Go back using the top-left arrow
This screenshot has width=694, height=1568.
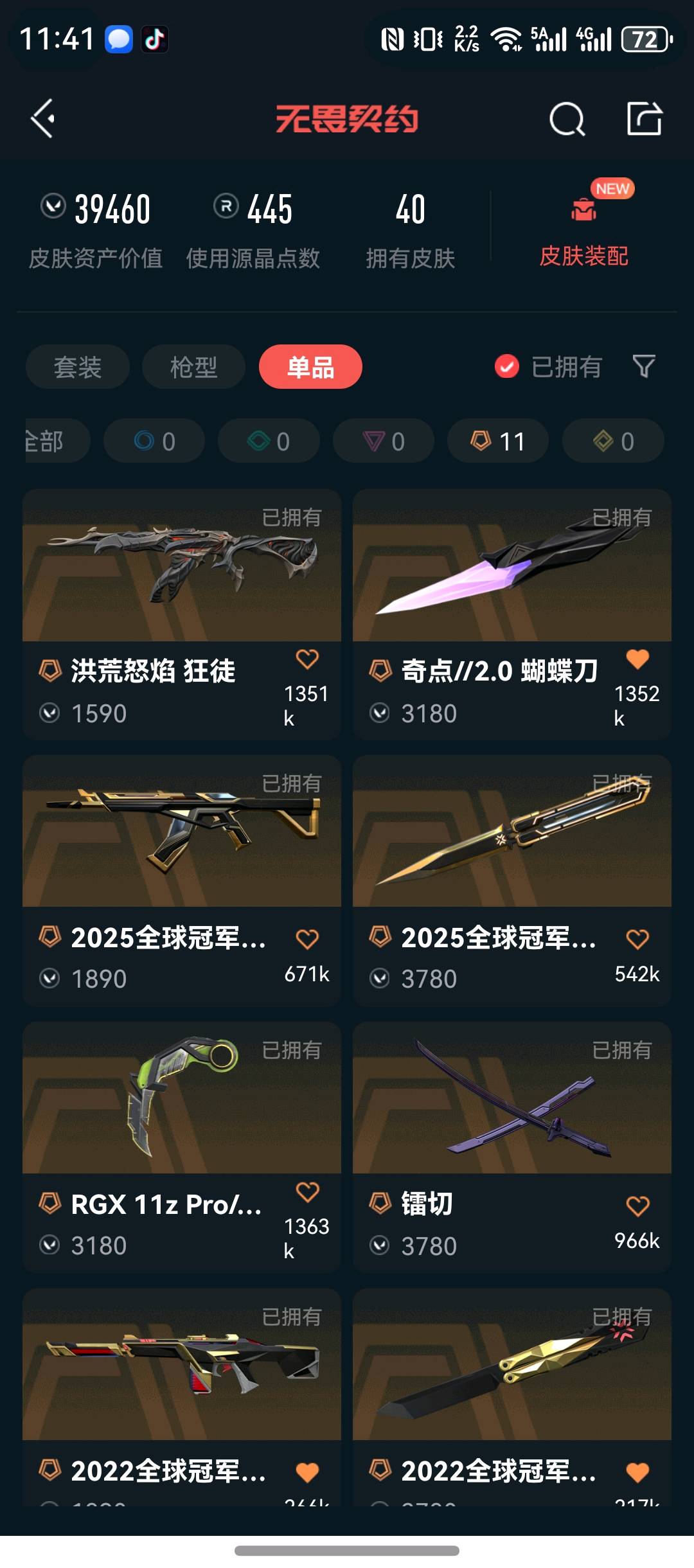point(43,119)
